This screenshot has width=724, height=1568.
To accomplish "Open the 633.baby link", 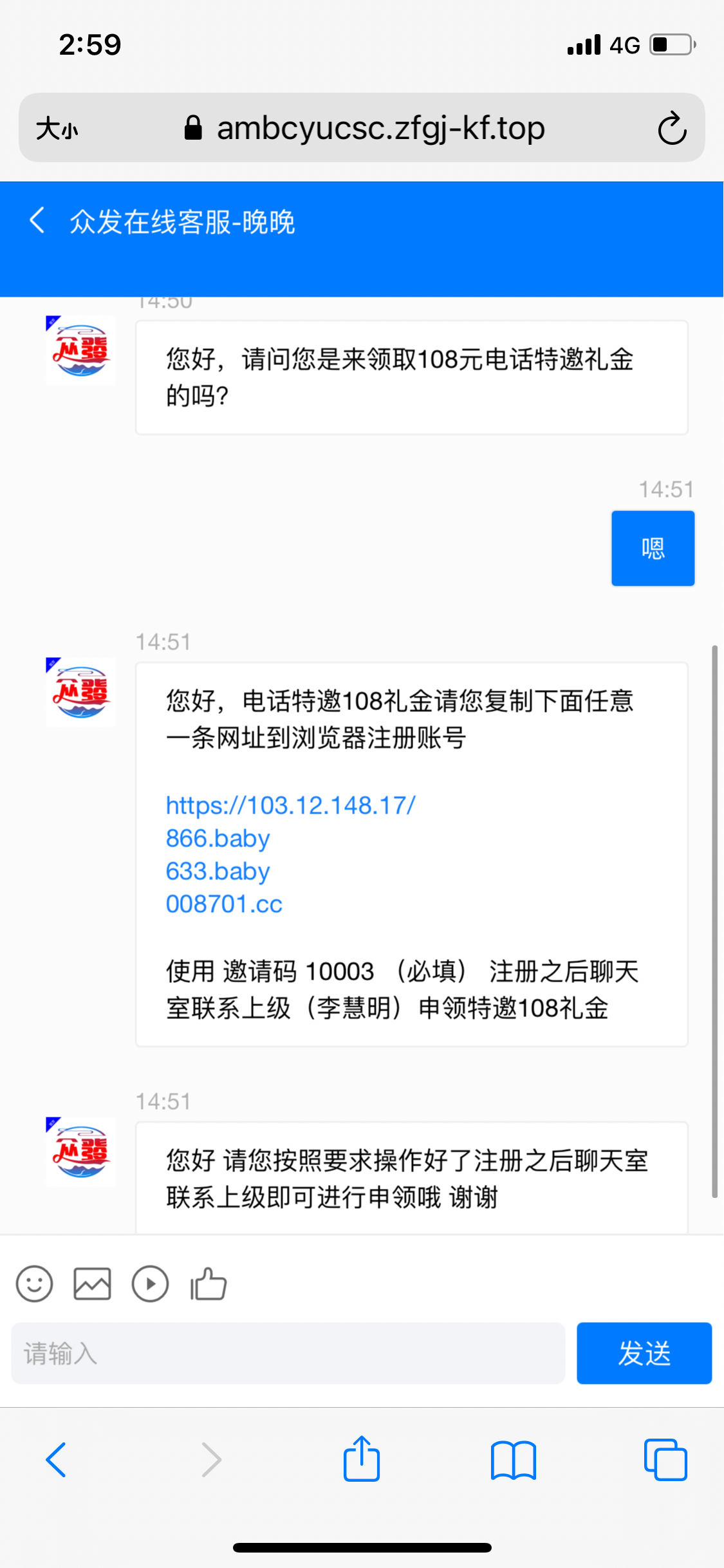I will pyautogui.click(x=218, y=871).
